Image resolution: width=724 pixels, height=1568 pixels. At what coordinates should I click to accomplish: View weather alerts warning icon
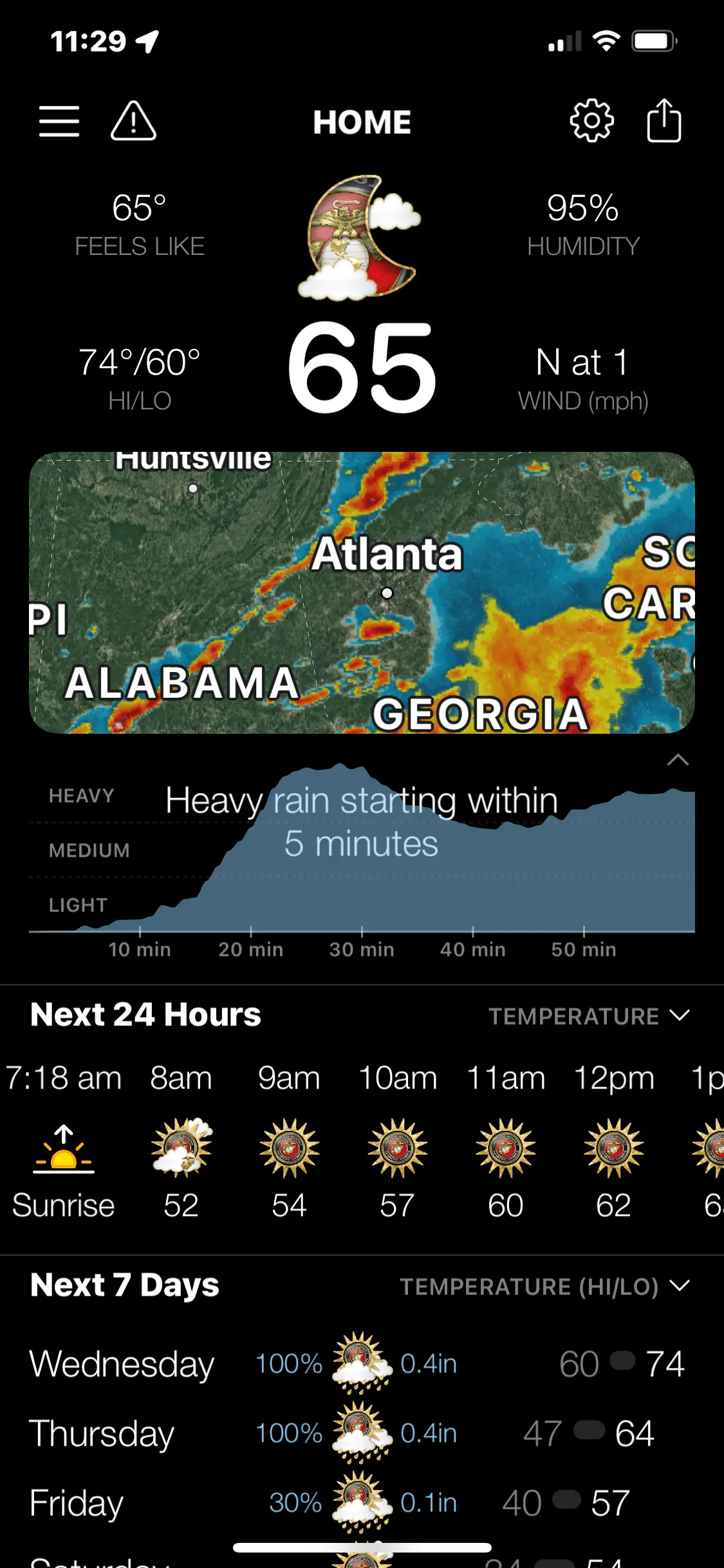point(133,121)
